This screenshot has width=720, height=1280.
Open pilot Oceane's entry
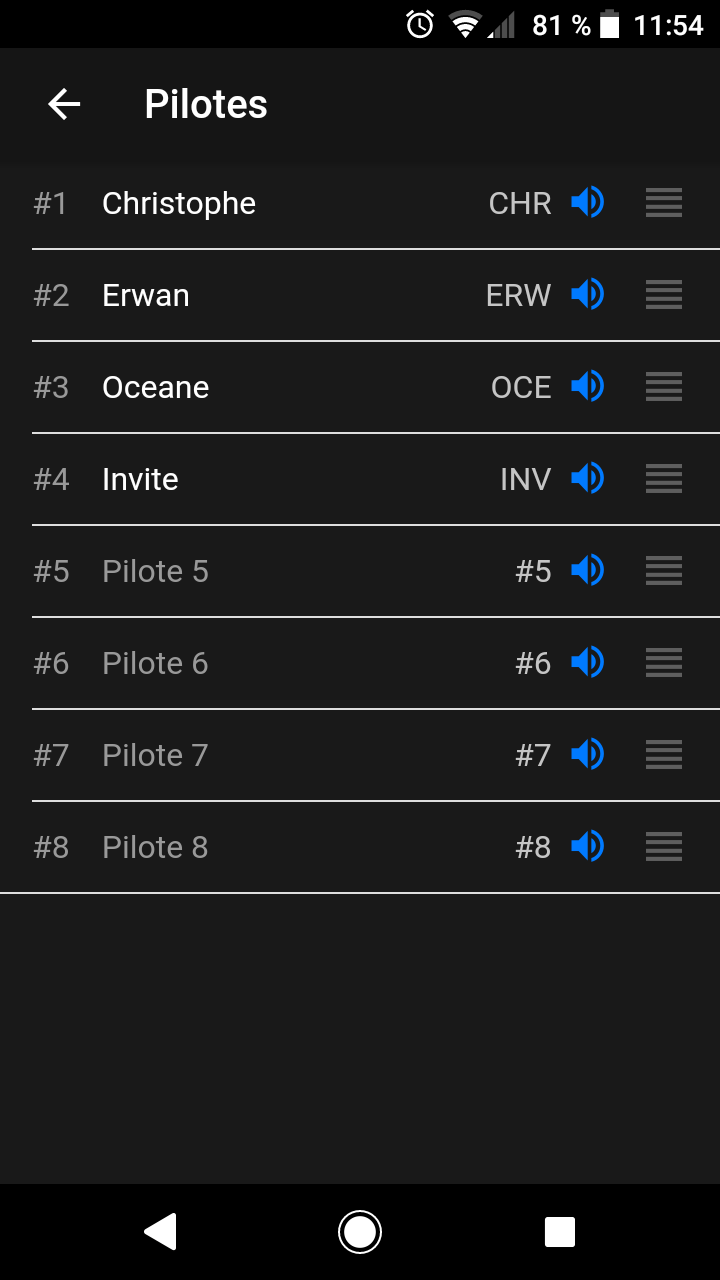pyautogui.click(x=360, y=387)
